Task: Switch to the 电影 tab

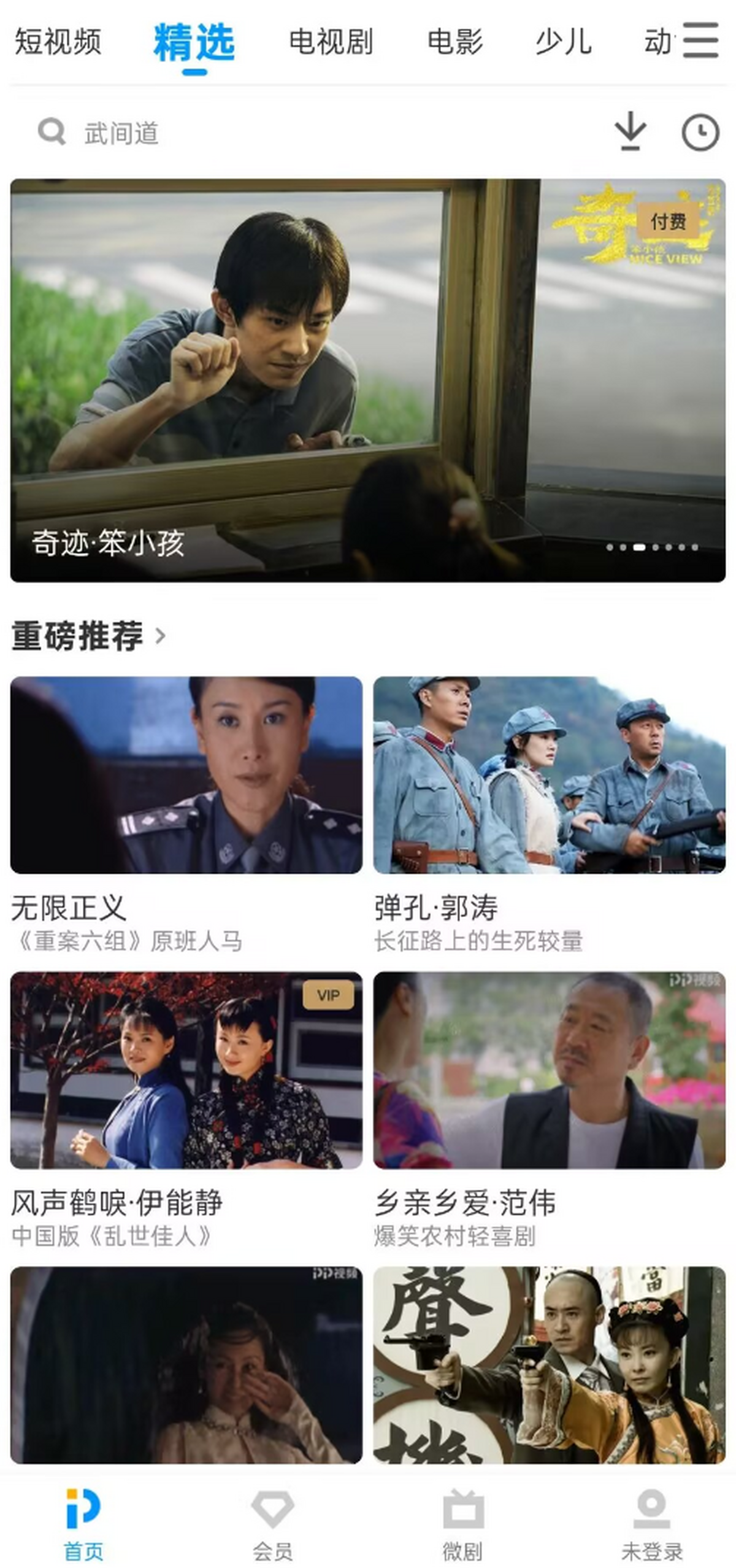Action: (454, 42)
